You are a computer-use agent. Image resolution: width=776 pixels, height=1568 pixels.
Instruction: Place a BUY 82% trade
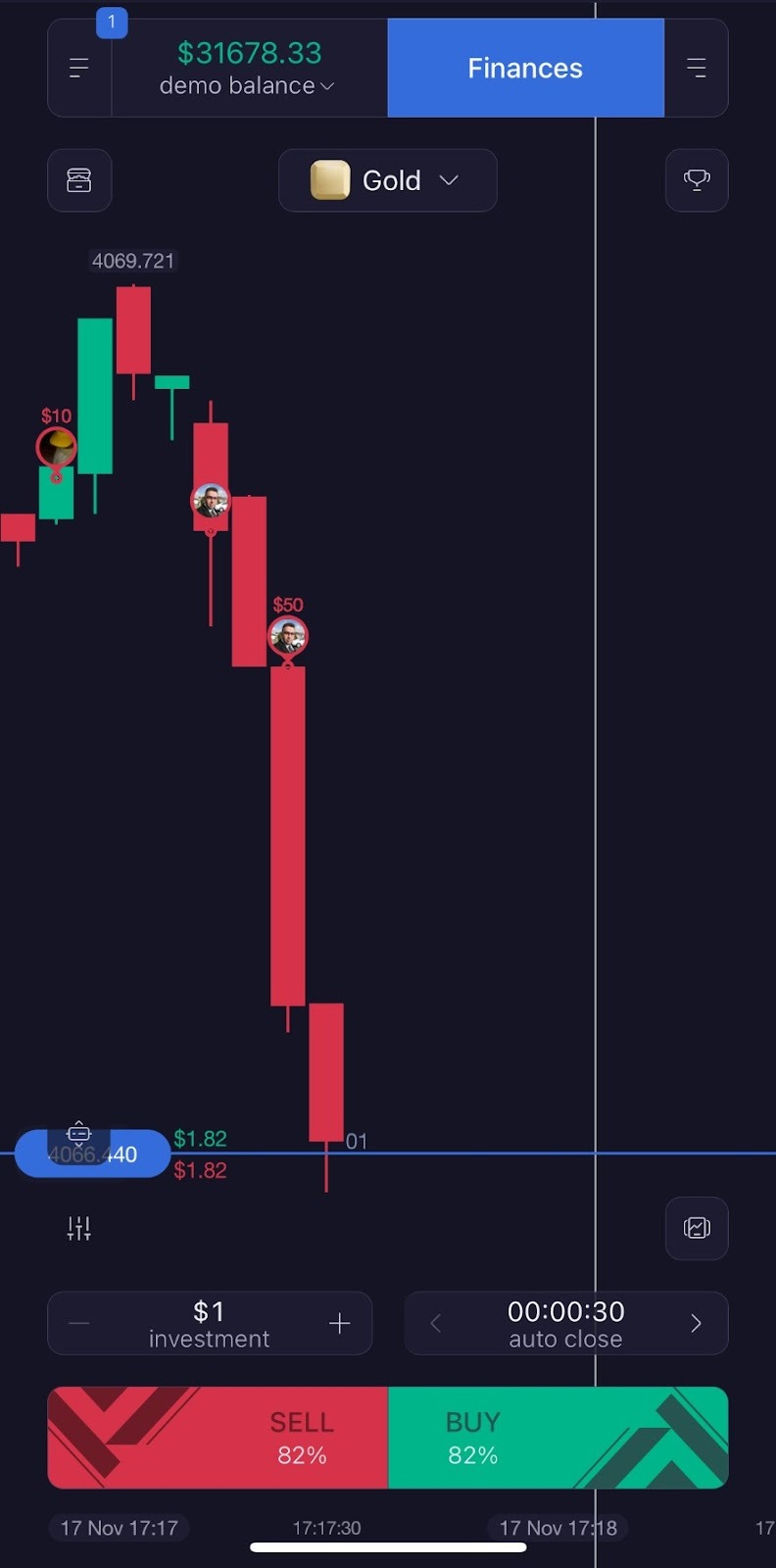[558, 1438]
